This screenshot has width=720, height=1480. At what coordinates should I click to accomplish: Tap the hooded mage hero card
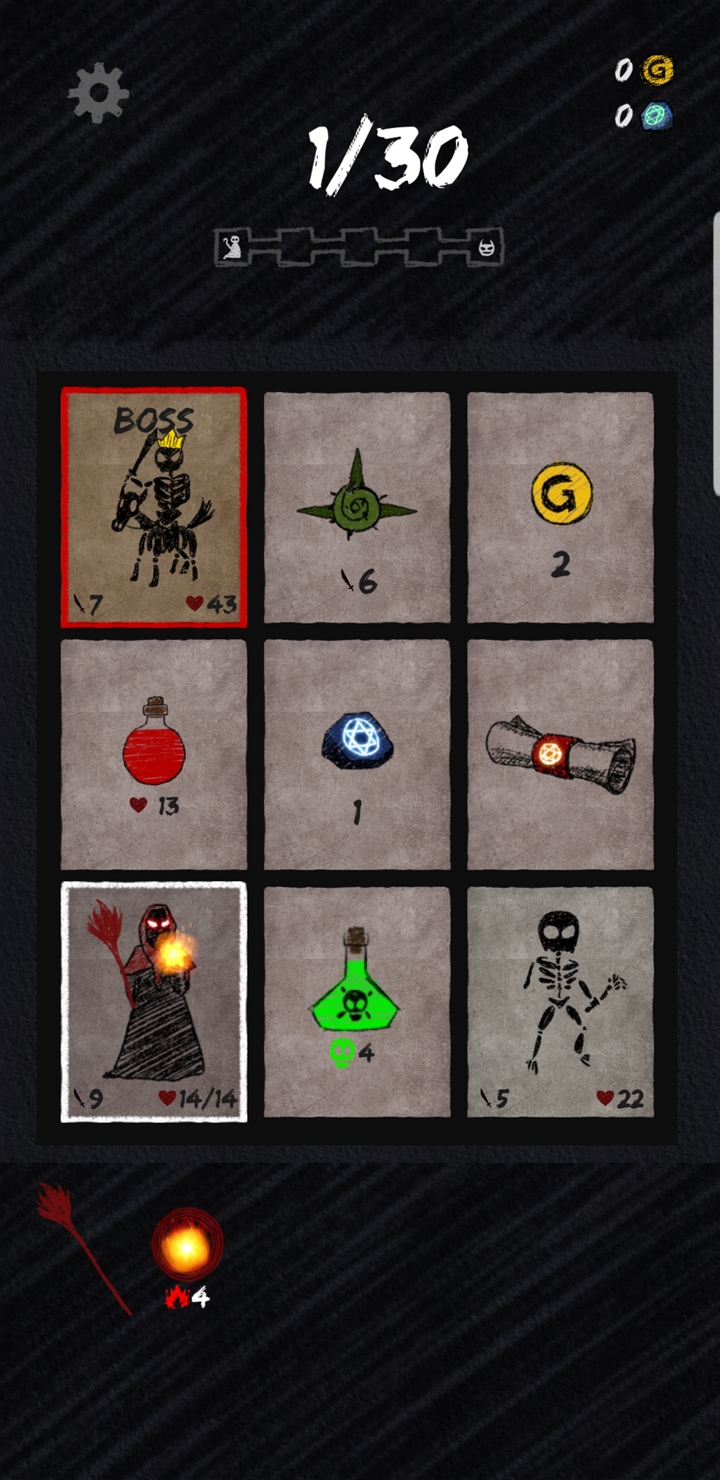tap(154, 1001)
